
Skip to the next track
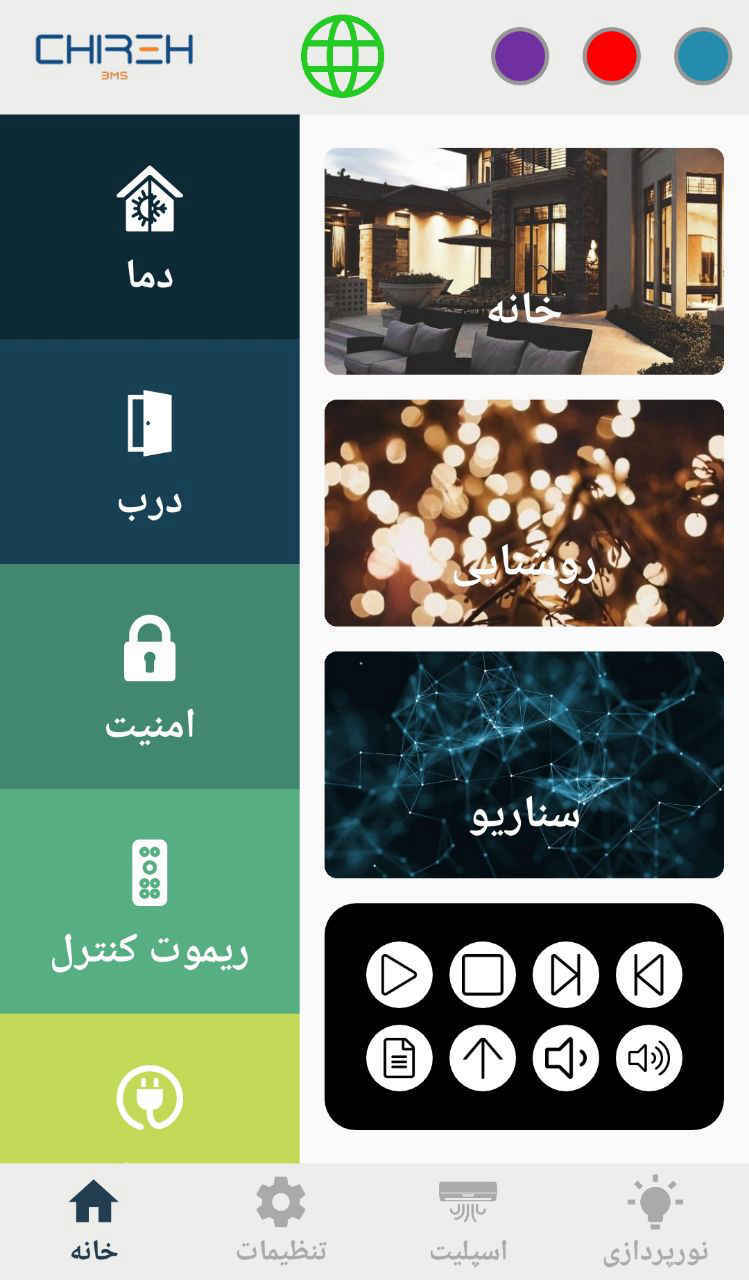[x=566, y=974]
